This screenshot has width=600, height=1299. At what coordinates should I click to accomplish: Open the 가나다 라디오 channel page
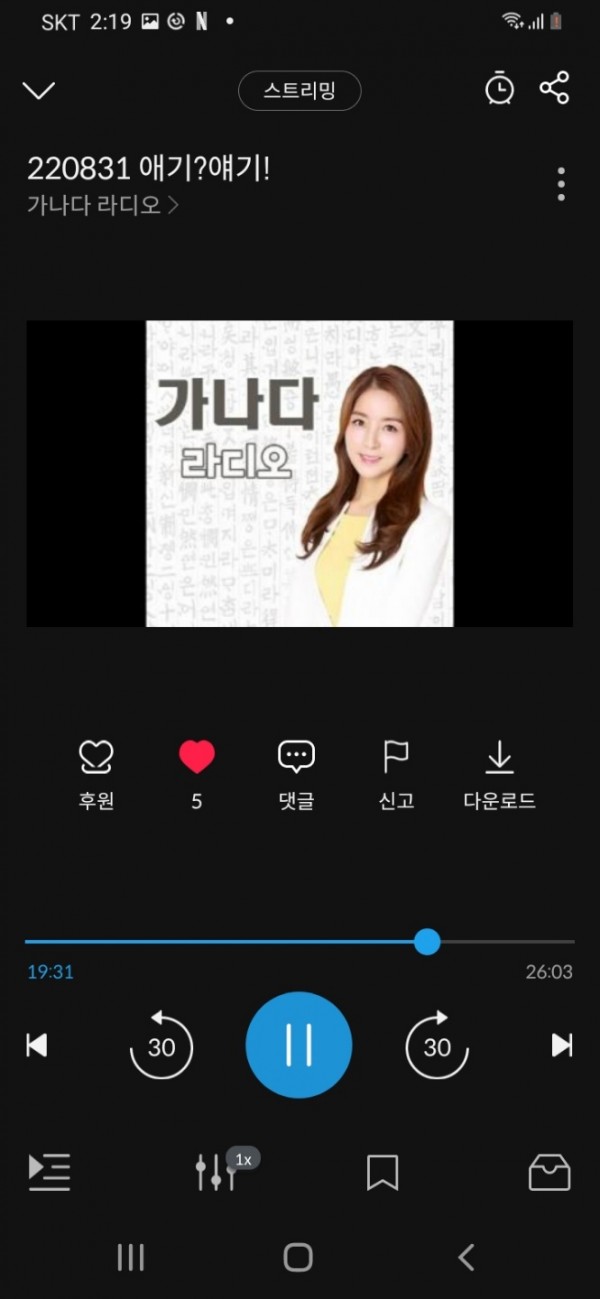(103, 205)
